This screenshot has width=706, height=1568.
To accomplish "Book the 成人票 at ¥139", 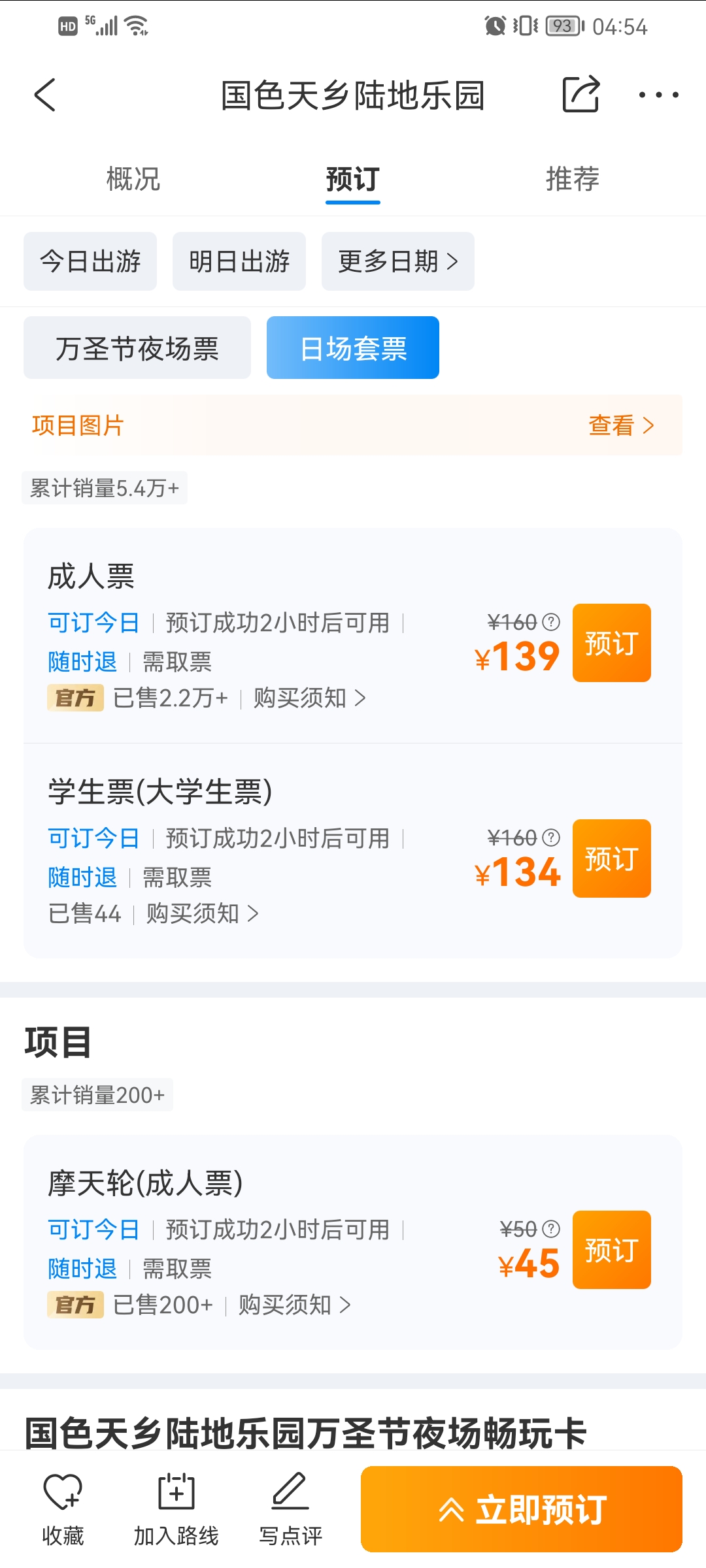I will 612,643.
